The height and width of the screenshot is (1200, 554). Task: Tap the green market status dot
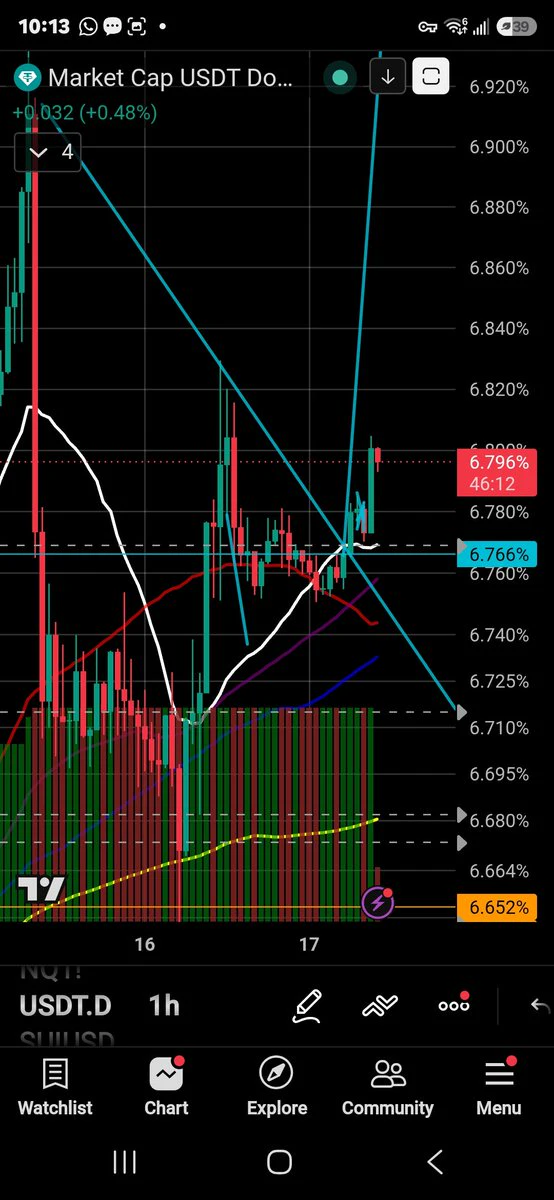341,77
